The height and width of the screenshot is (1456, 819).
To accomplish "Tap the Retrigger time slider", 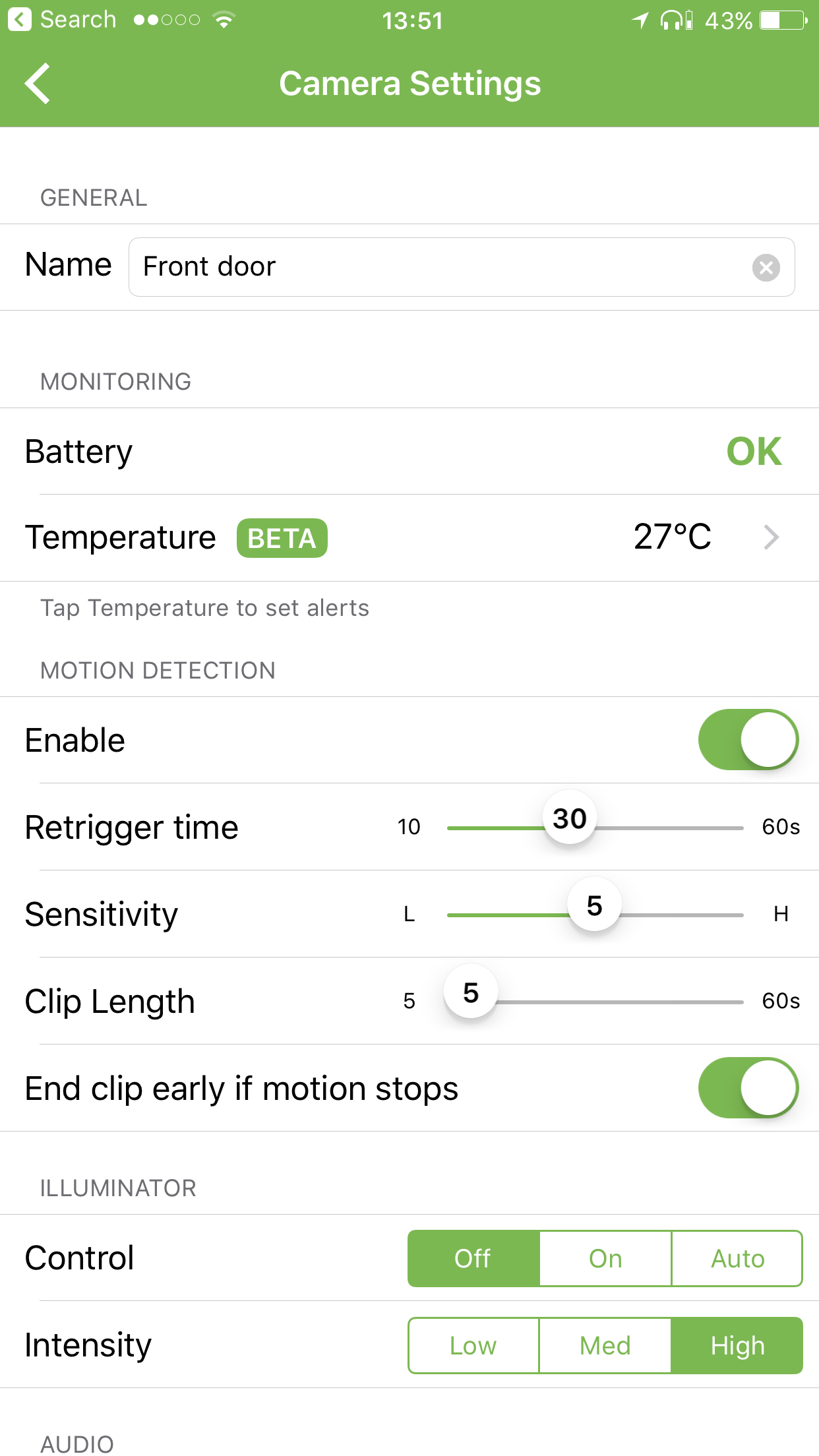I will click(570, 820).
